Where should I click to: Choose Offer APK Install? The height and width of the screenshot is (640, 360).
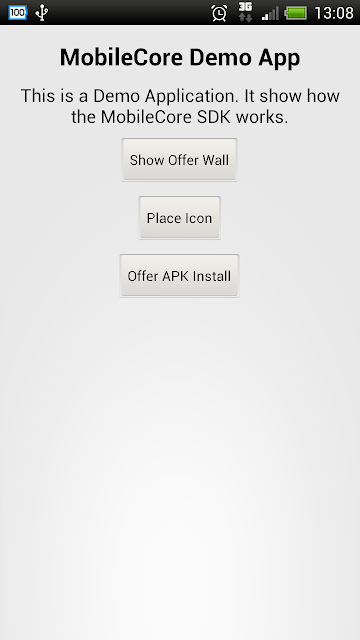(179, 276)
